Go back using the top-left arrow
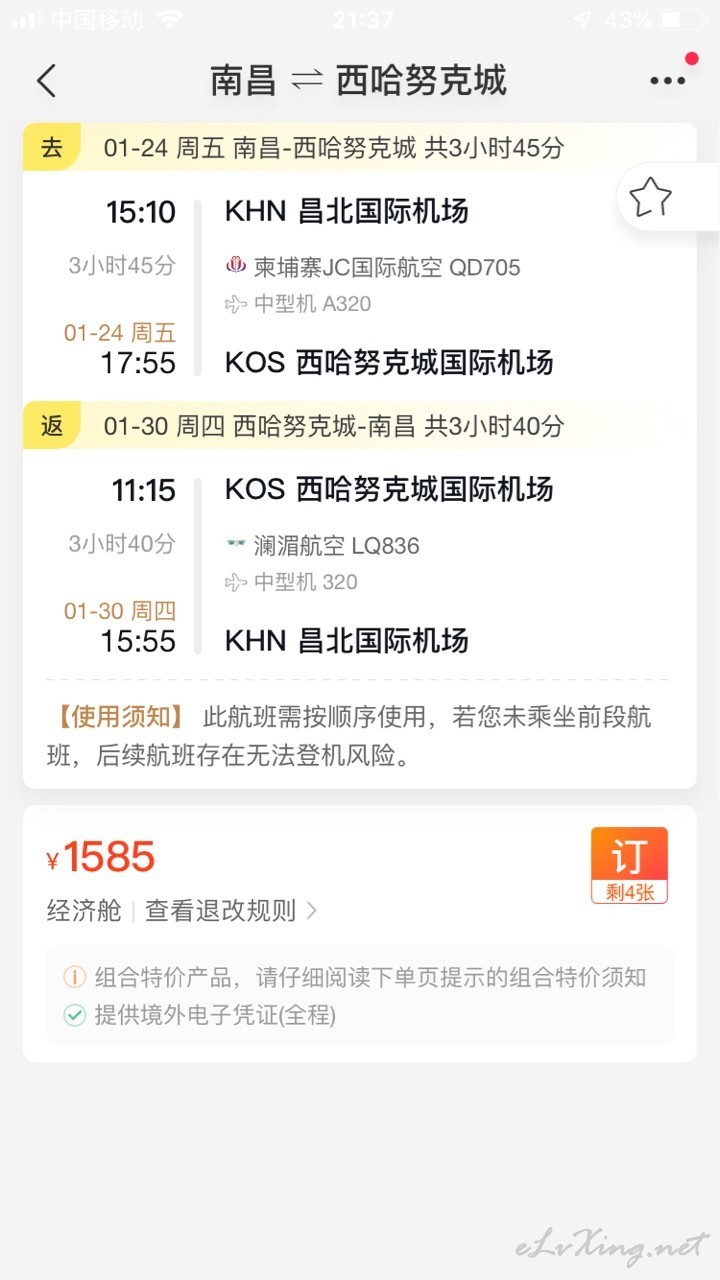This screenshot has width=720, height=1280. click(47, 81)
